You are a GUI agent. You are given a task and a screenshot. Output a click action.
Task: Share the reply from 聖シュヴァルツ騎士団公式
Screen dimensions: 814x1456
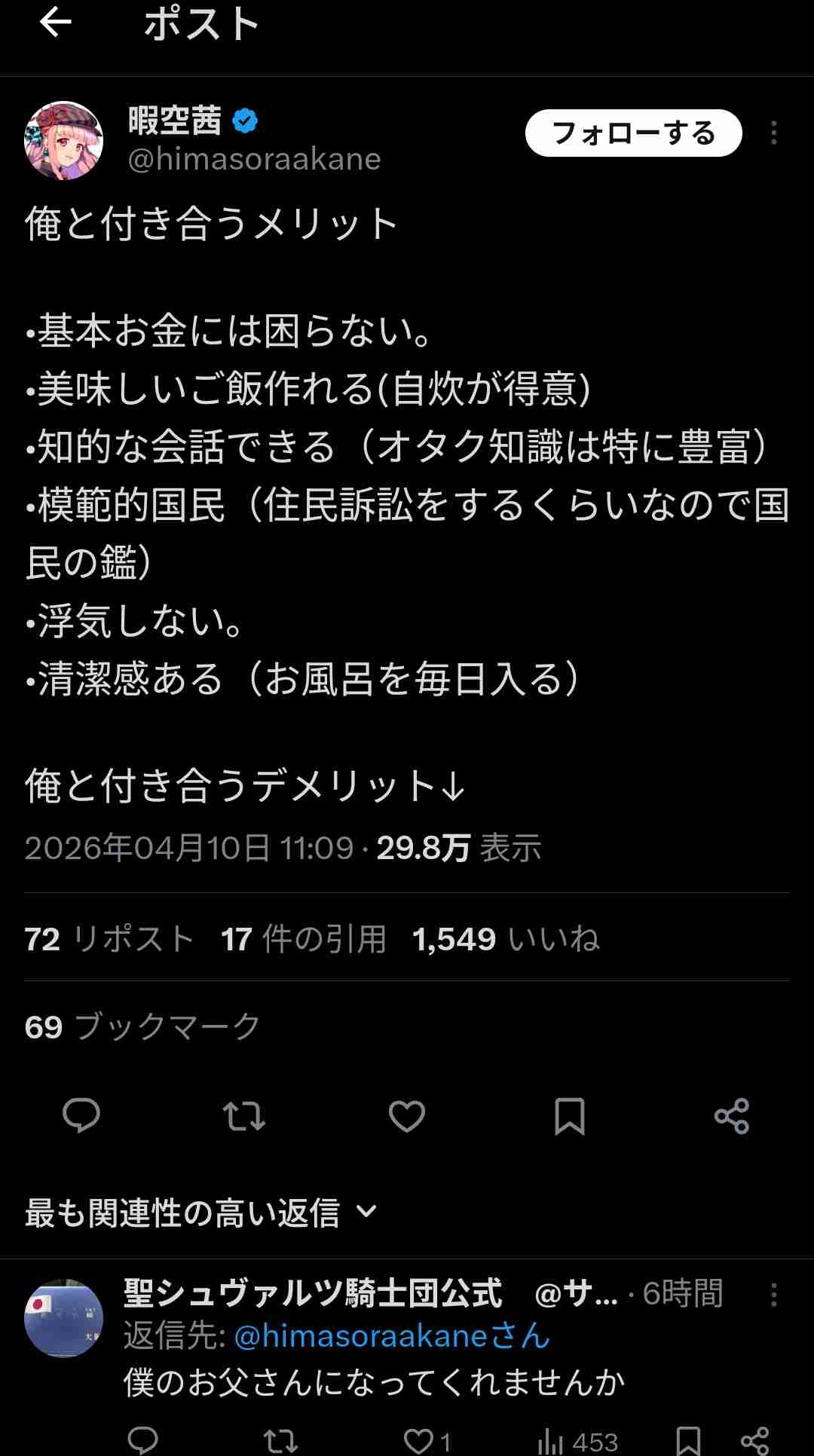click(x=754, y=1441)
